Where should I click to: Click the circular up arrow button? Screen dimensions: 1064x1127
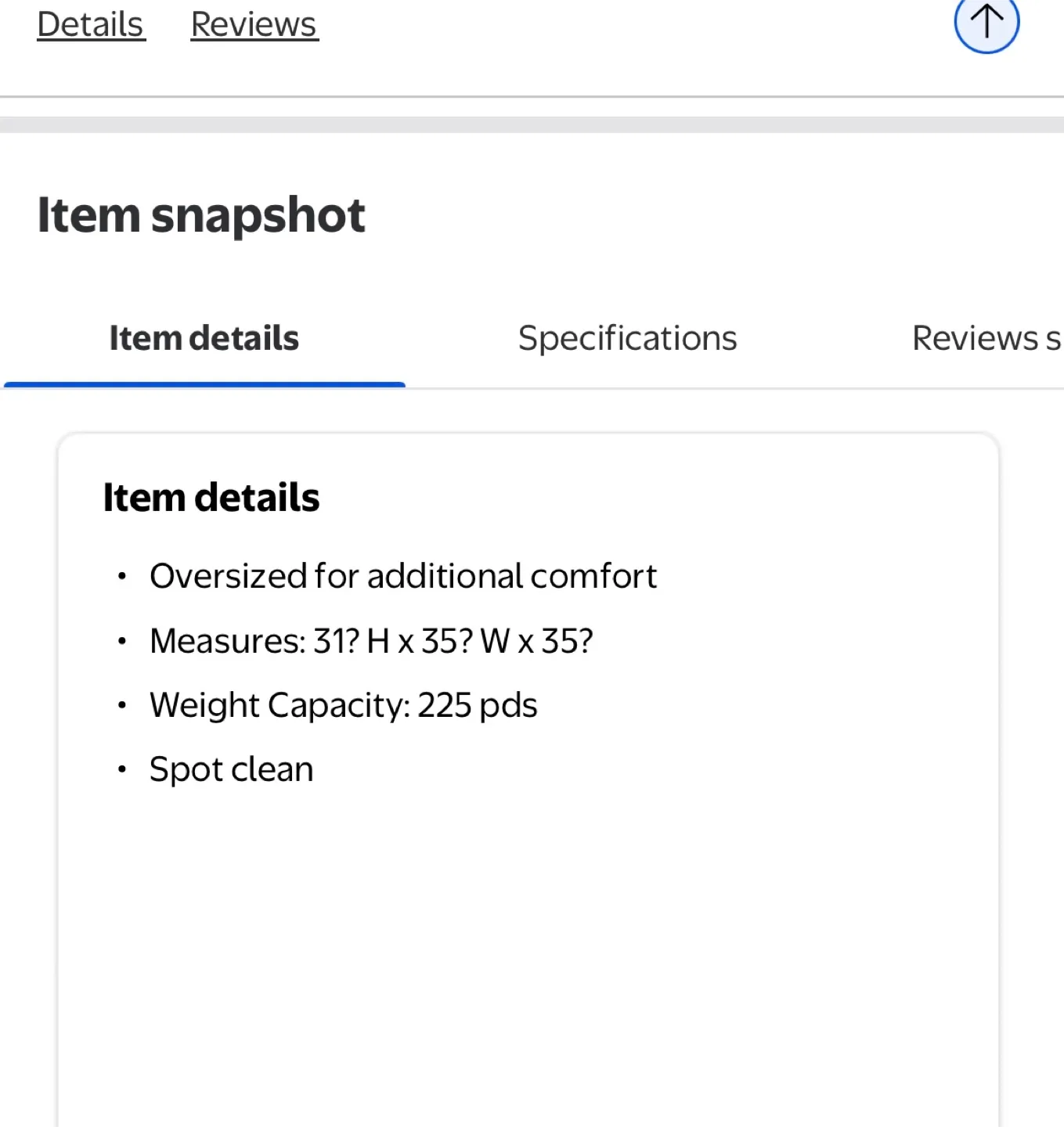pos(986,23)
